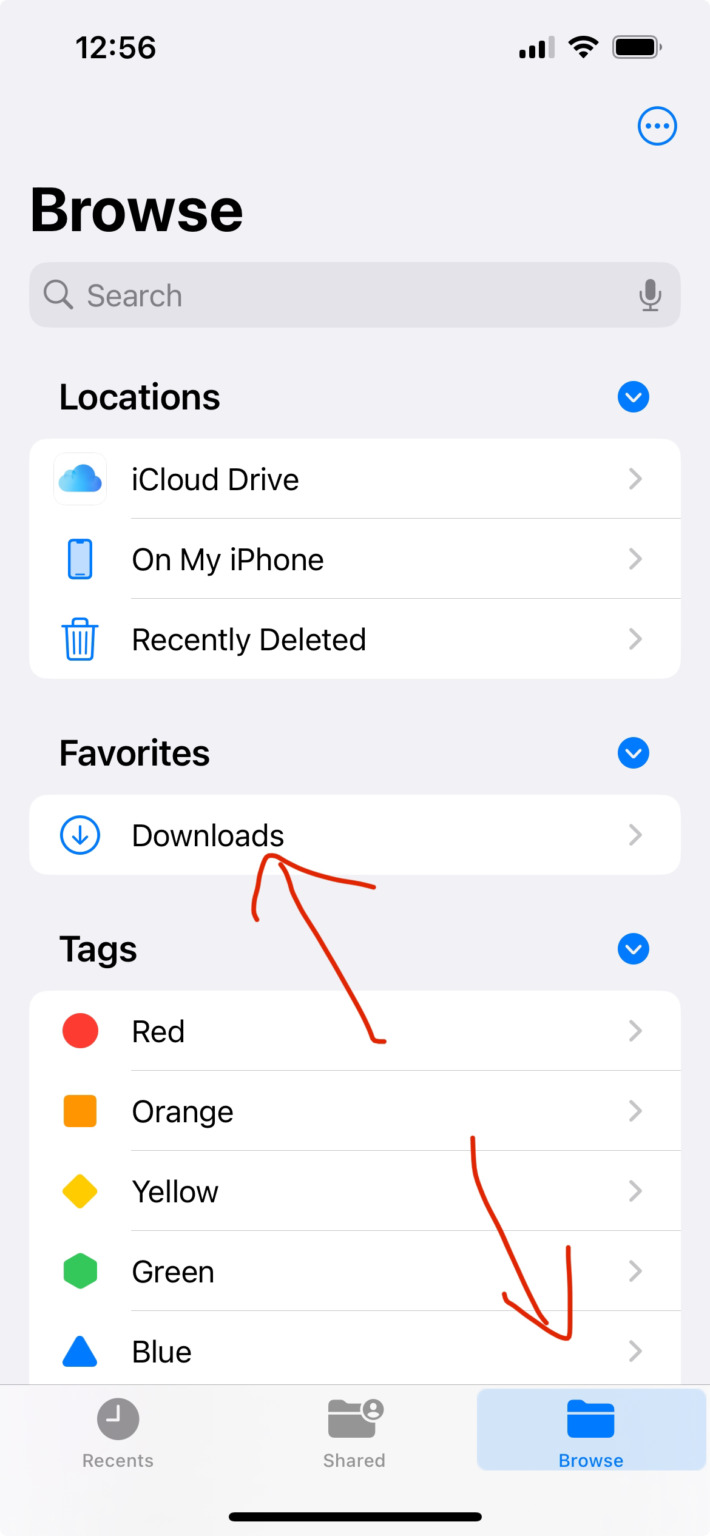
Task: Select the Yellow tag
Action: coord(355,1191)
